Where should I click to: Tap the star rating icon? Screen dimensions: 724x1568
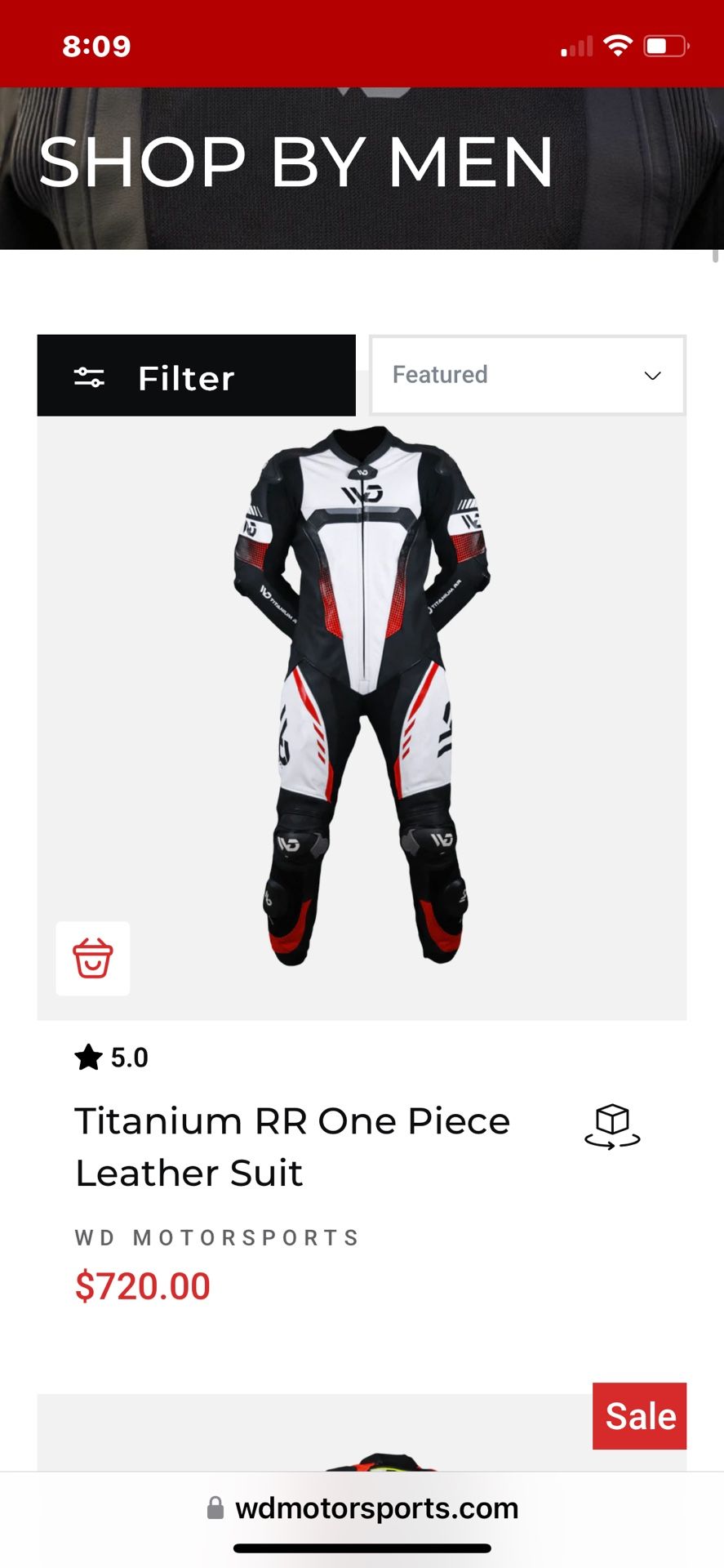87,1056
